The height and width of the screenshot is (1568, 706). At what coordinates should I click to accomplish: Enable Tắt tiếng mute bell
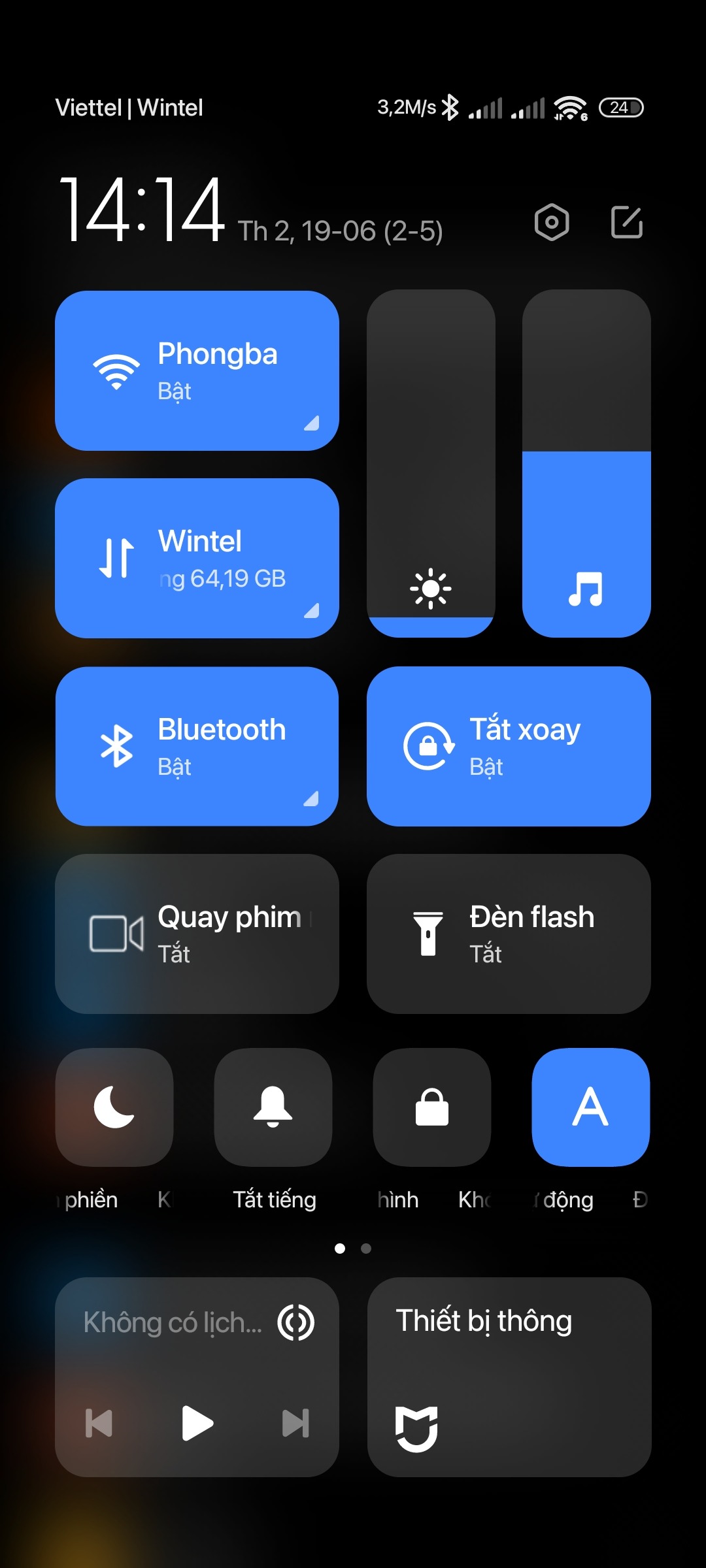(273, 1107)
